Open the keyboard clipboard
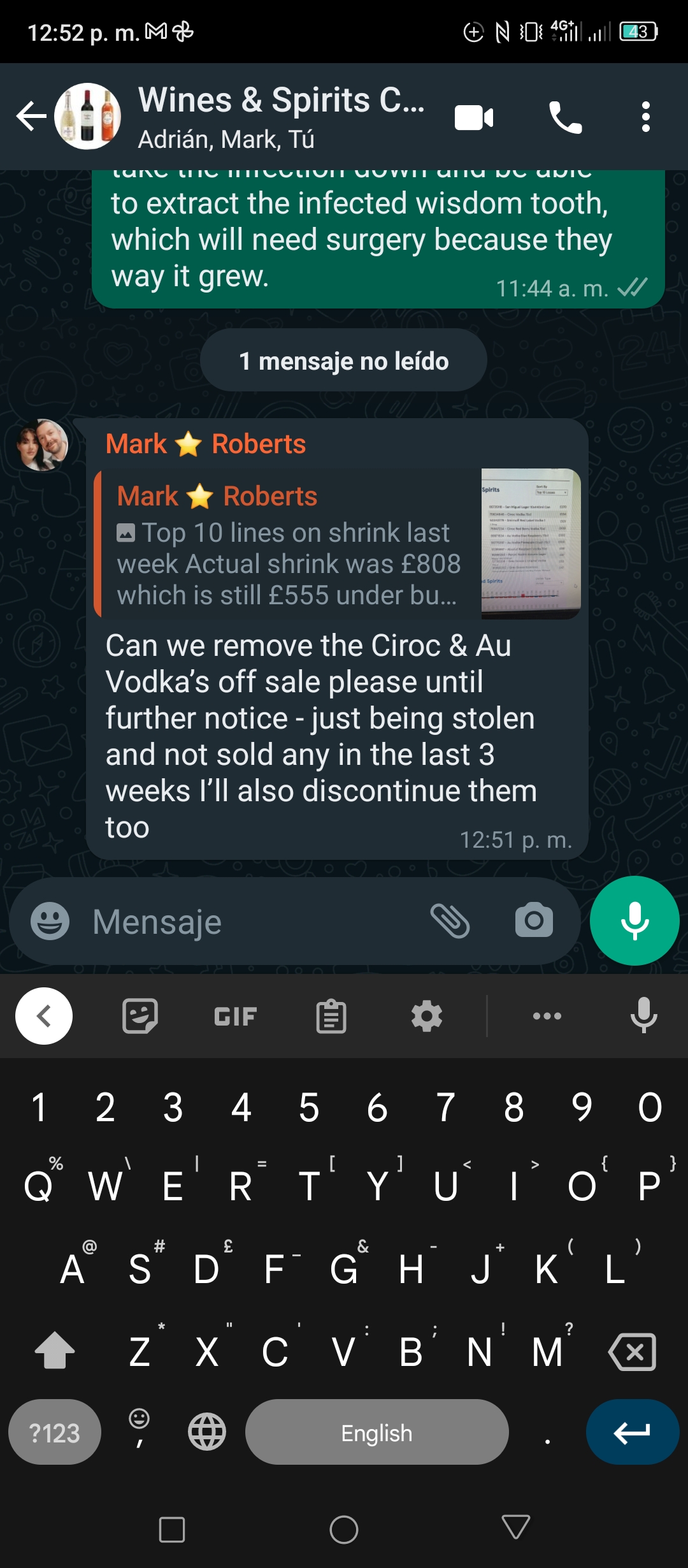The image size is (688, 1568). 331,1016
